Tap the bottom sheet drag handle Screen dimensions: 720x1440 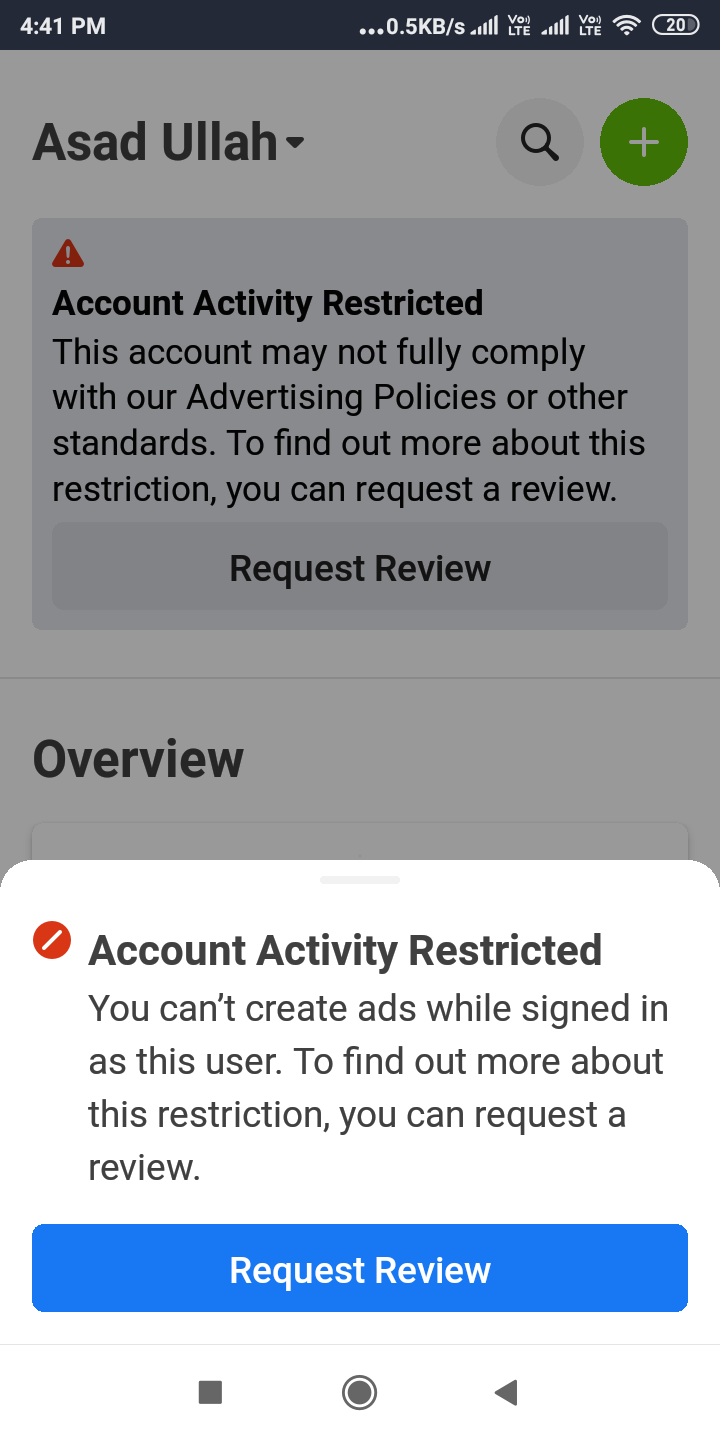pyautogui.click(x=360, y=880)
